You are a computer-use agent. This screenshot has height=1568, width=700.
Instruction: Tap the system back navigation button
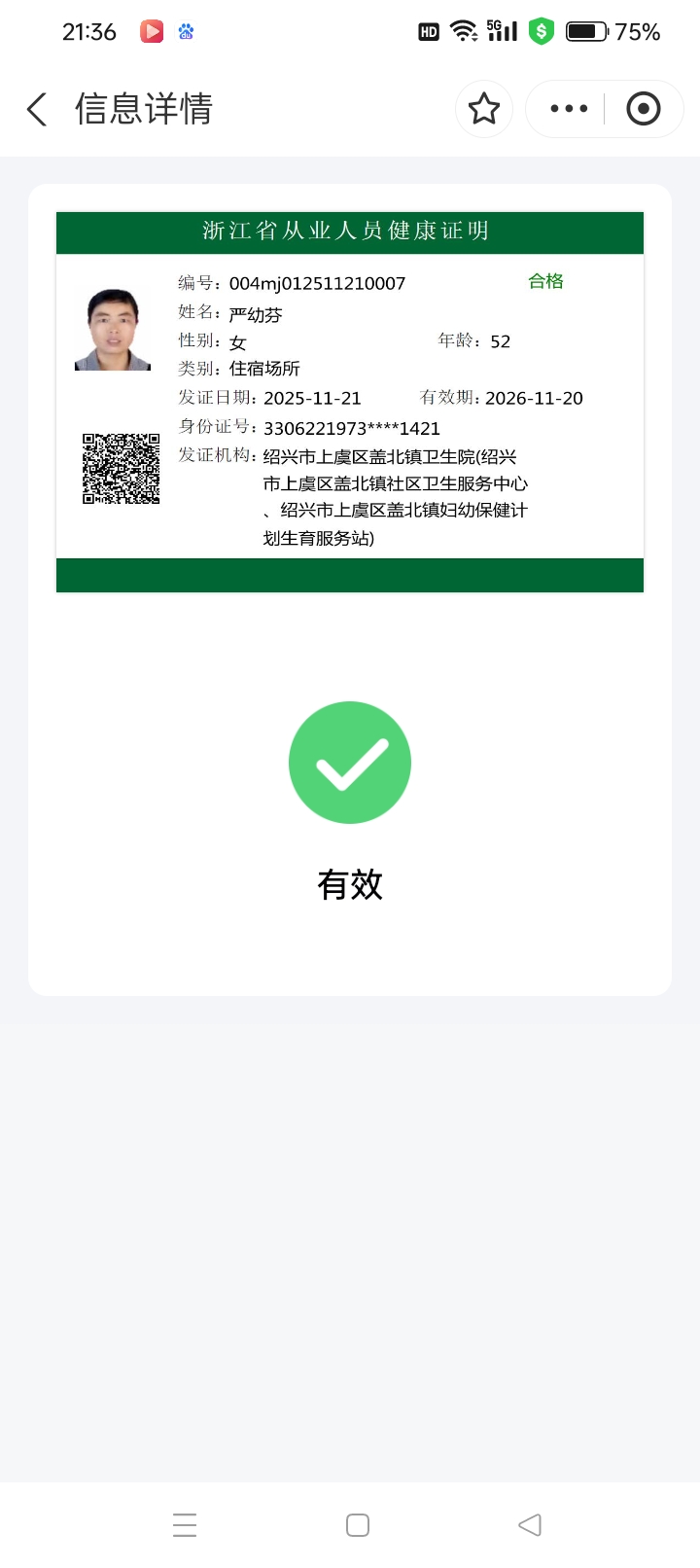coord(530,1524)
